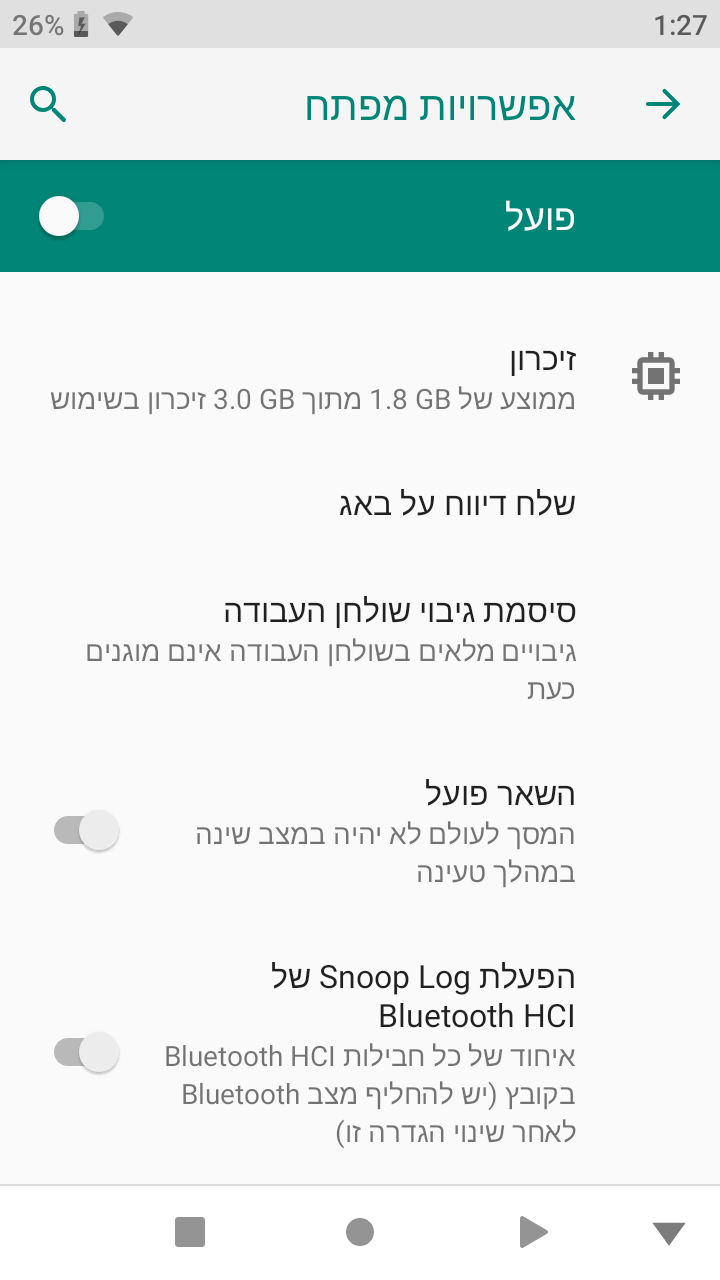Toggle the main פועל developer options switch

click(71, 216)
